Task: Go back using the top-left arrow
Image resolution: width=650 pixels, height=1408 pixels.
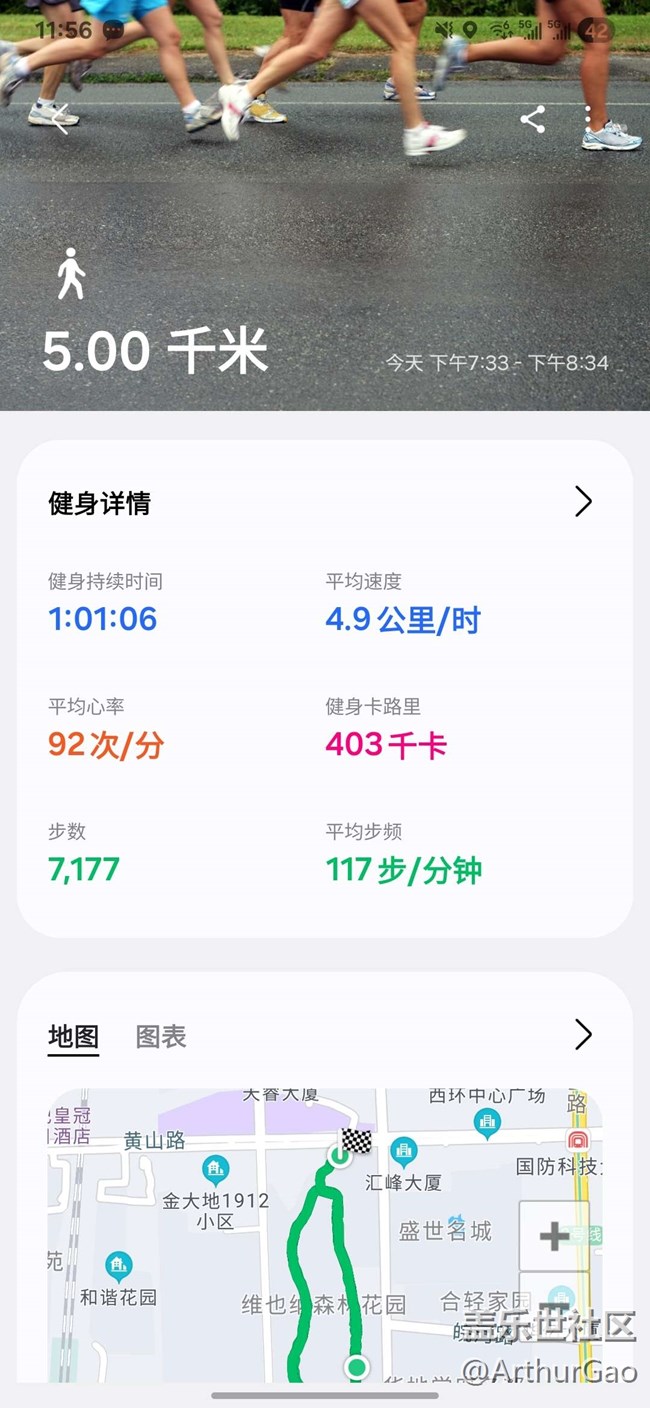Action: click(x=61, y=120)
